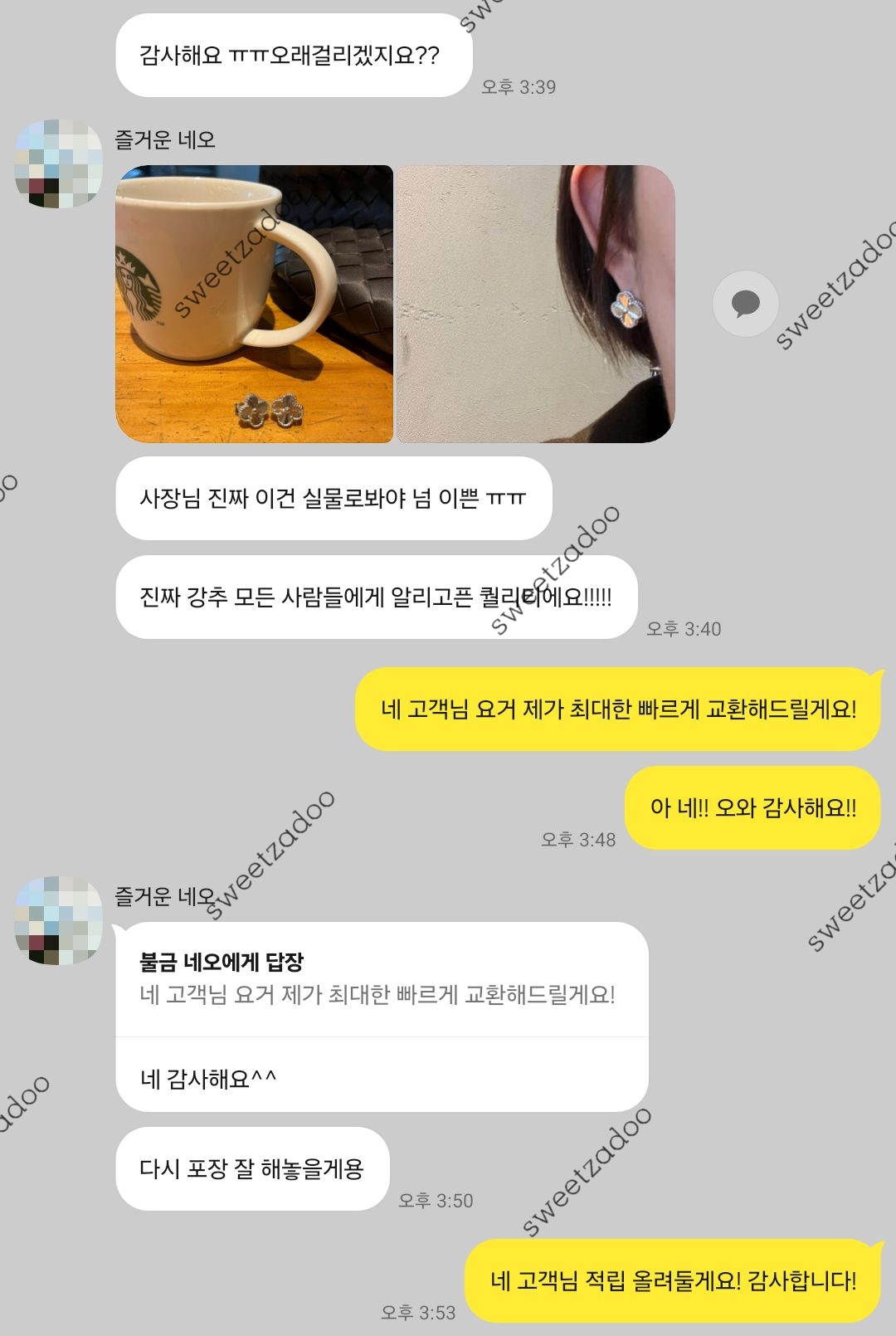This screenshot has width=896, height=1336.
Task: Open 즐거운 네오's profile picture above the photos
Action: 58,163
